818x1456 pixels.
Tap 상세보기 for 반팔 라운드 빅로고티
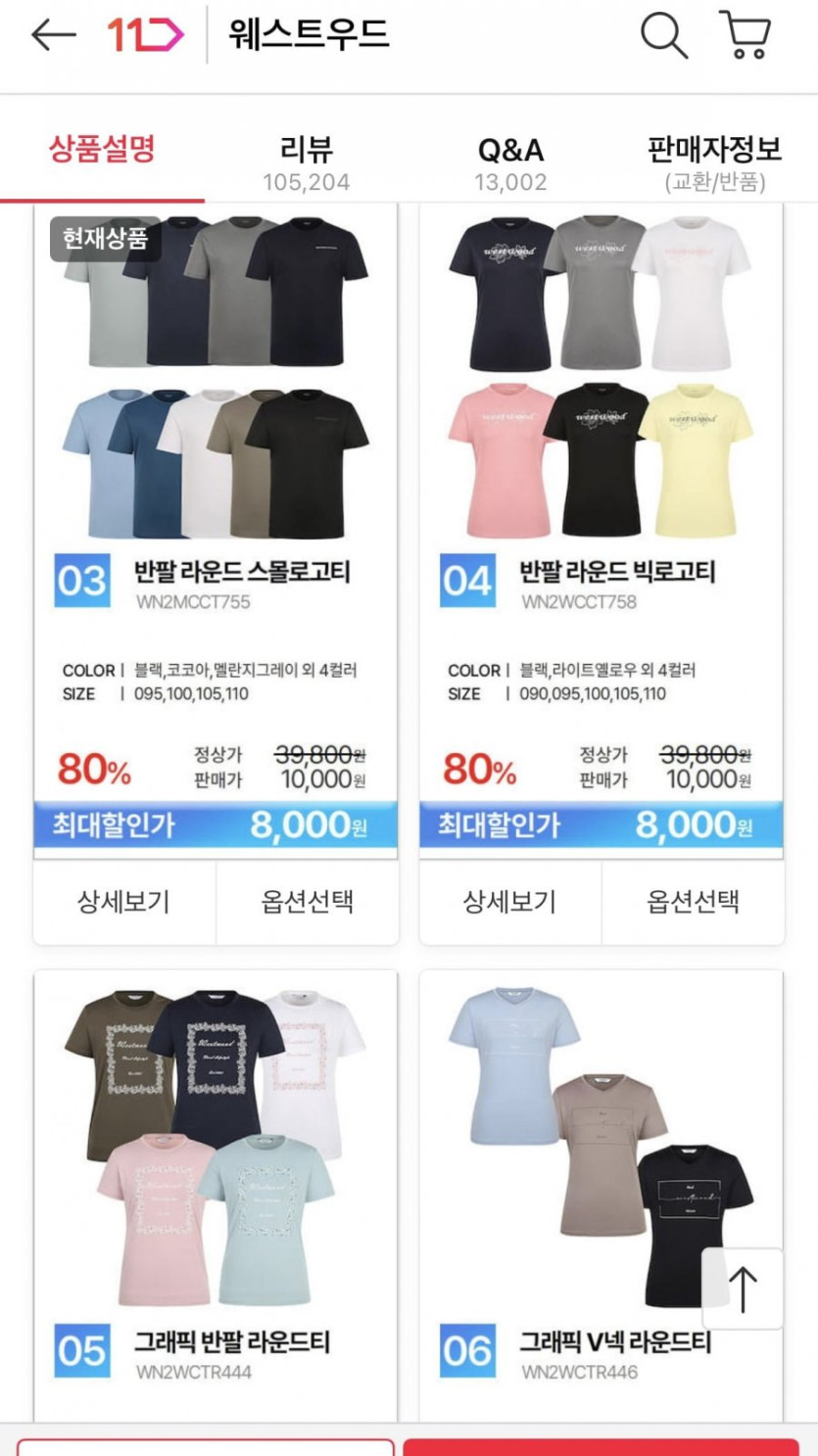509,902
